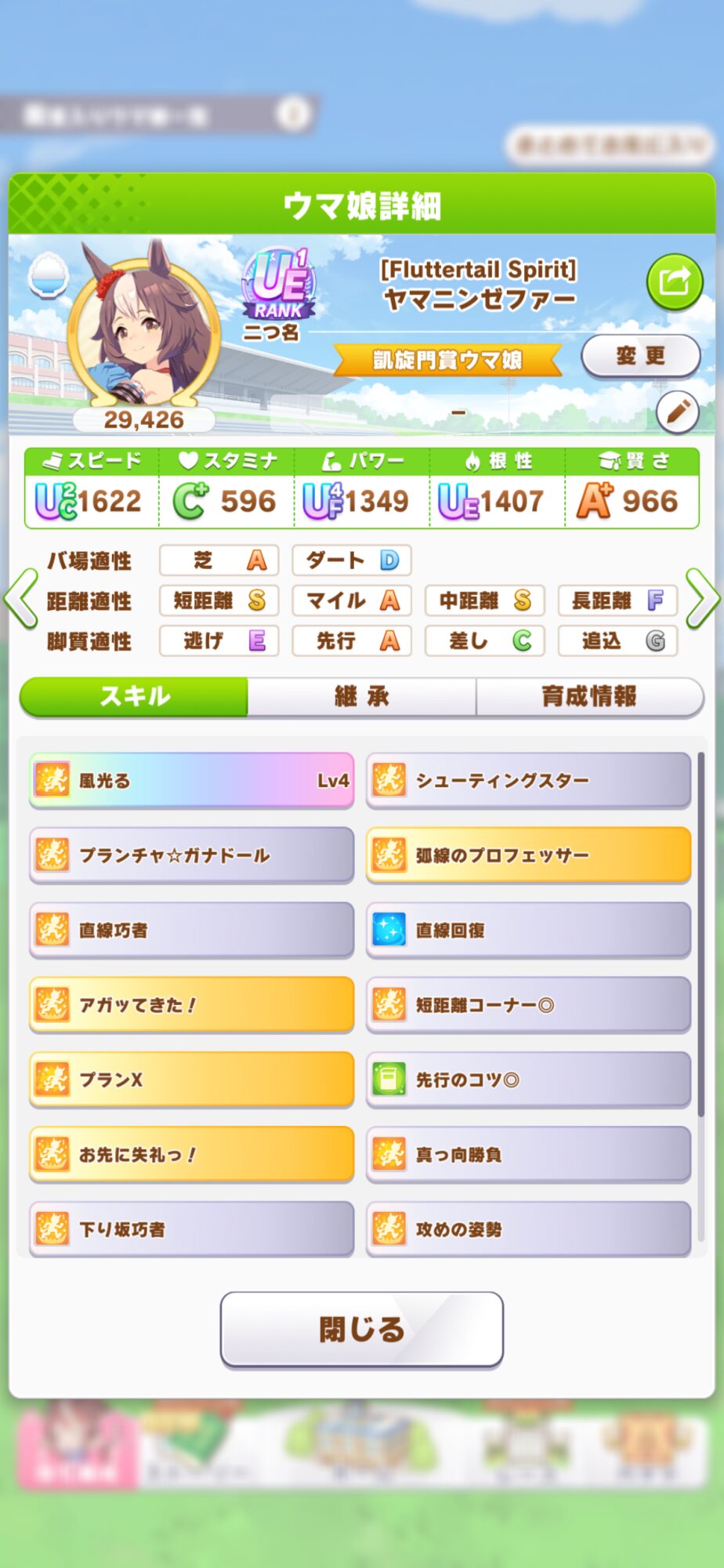Switch to the 育成情報 tab
724x1568 pixels.
point(589,696)
